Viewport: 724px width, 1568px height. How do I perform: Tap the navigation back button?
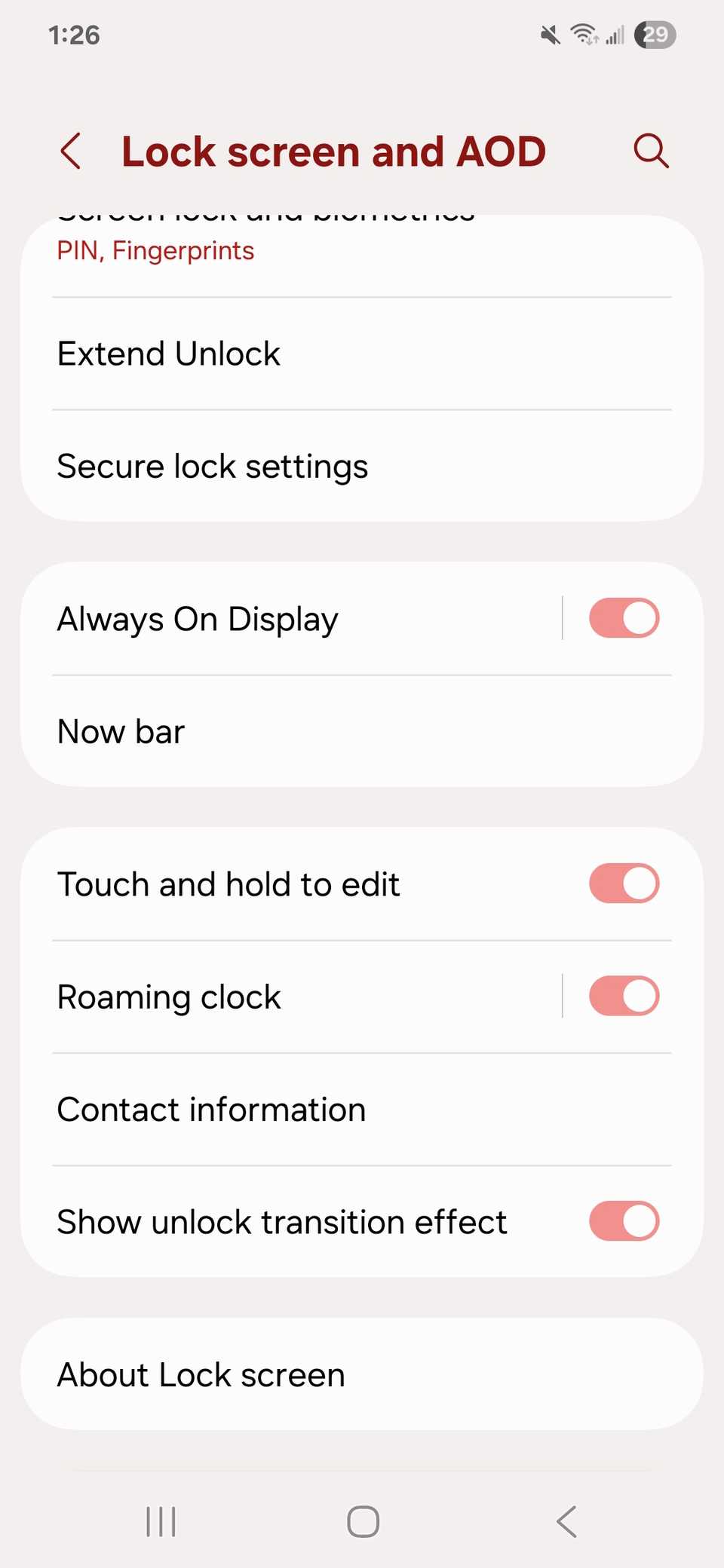[566, 1521]
